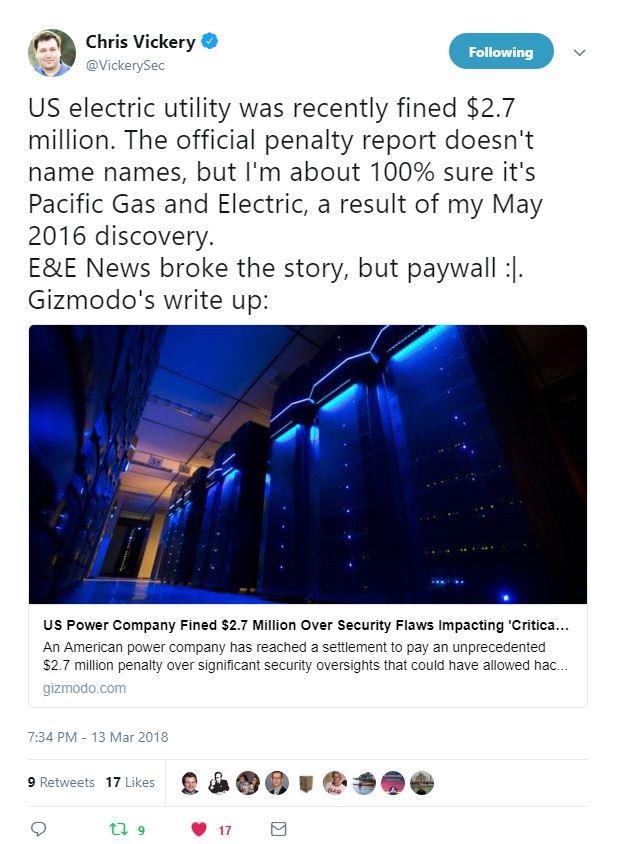This screenshot has width=621, height=844.
Task: View the 17 Likes list
Action: coord(130,782)
